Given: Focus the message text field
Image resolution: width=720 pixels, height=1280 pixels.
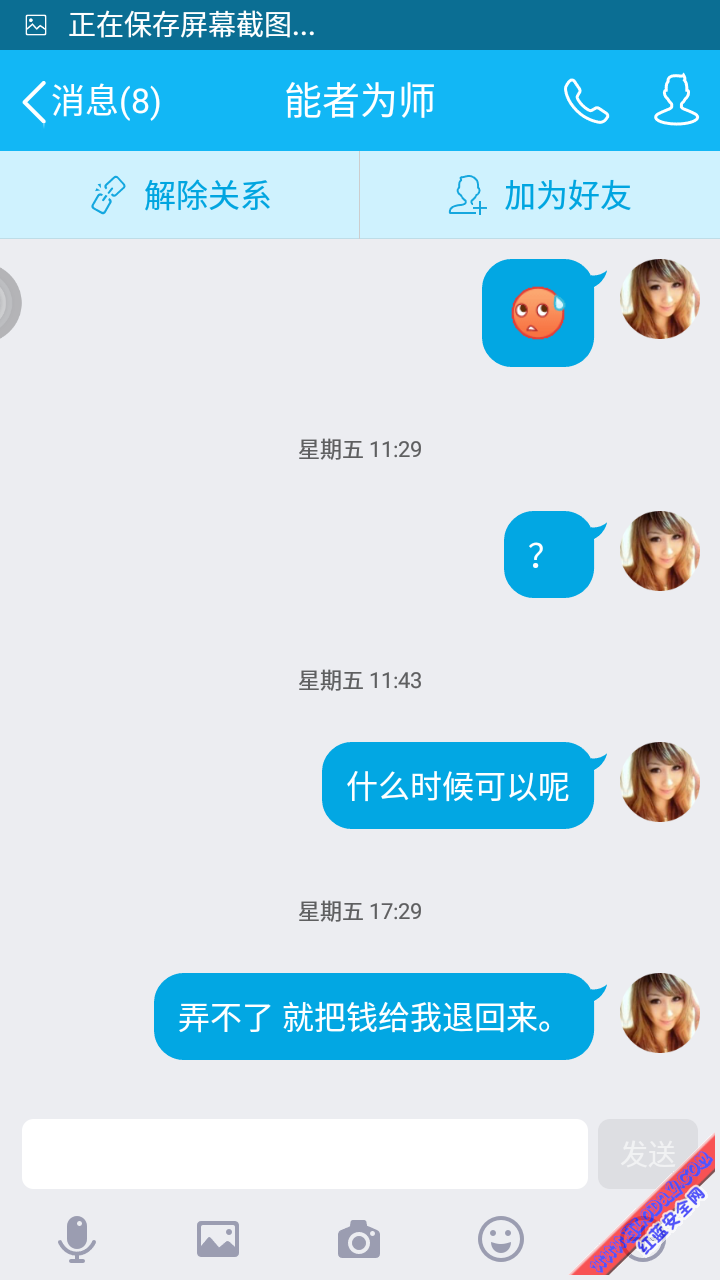Looking at the screenshot, I should point(305,1154).
